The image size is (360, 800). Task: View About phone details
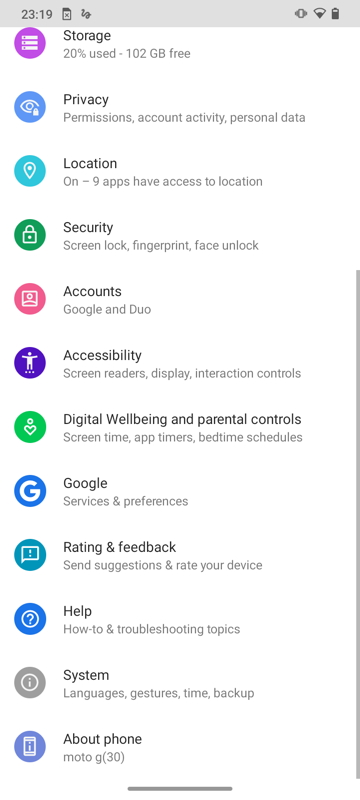[x=178, y=747]
